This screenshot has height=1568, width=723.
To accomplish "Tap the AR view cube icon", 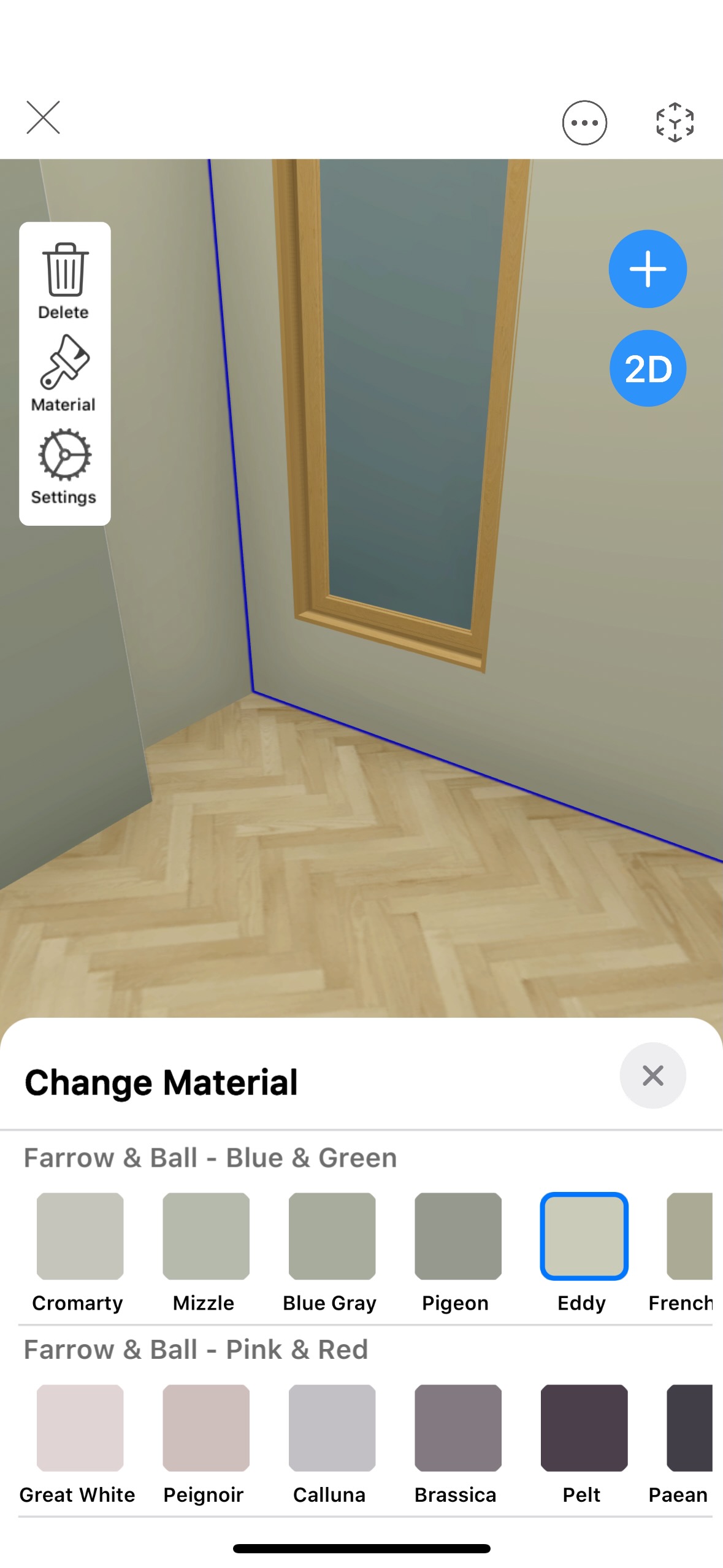I will (x=675, y=123).
